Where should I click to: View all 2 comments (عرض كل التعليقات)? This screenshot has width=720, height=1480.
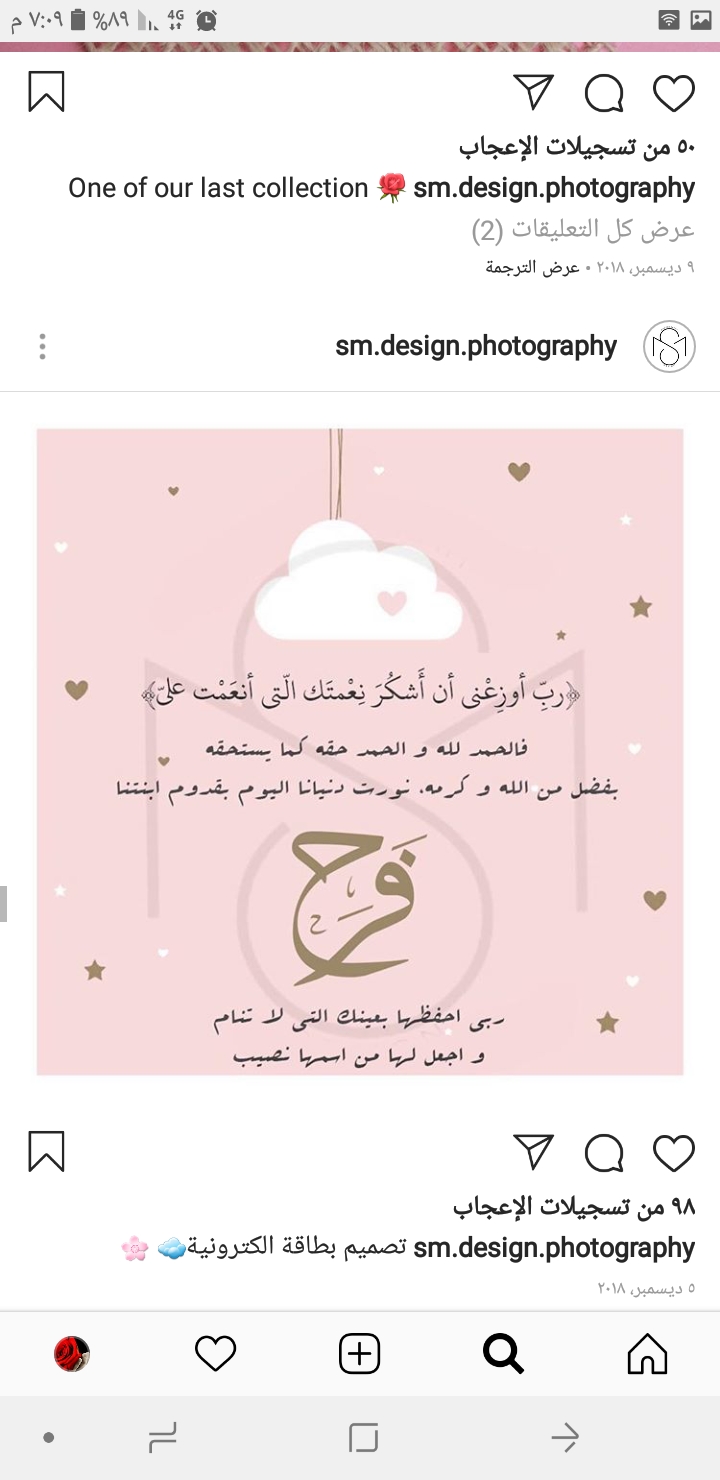583,230
